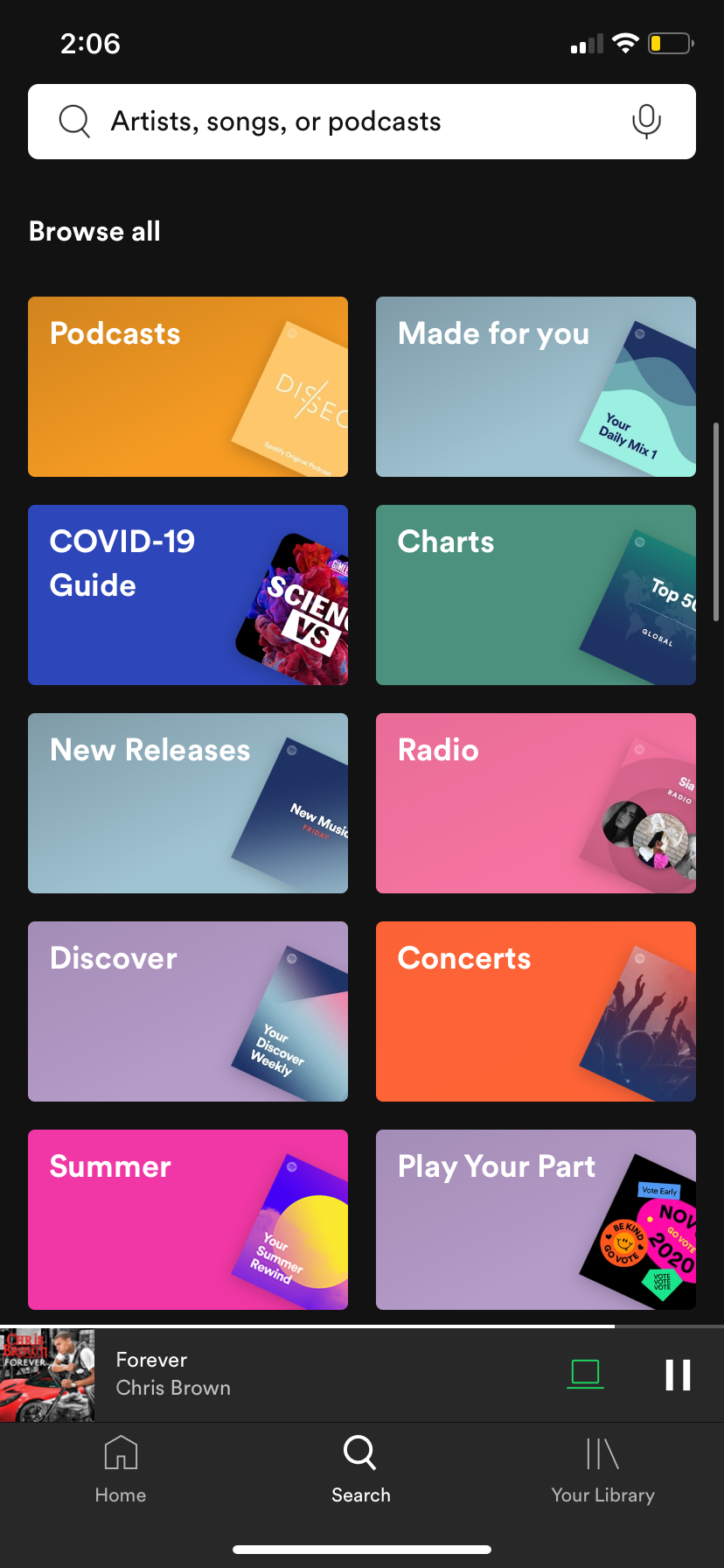View New Releases
Viewport: 724px width, 1568px height.
[188, 803]
